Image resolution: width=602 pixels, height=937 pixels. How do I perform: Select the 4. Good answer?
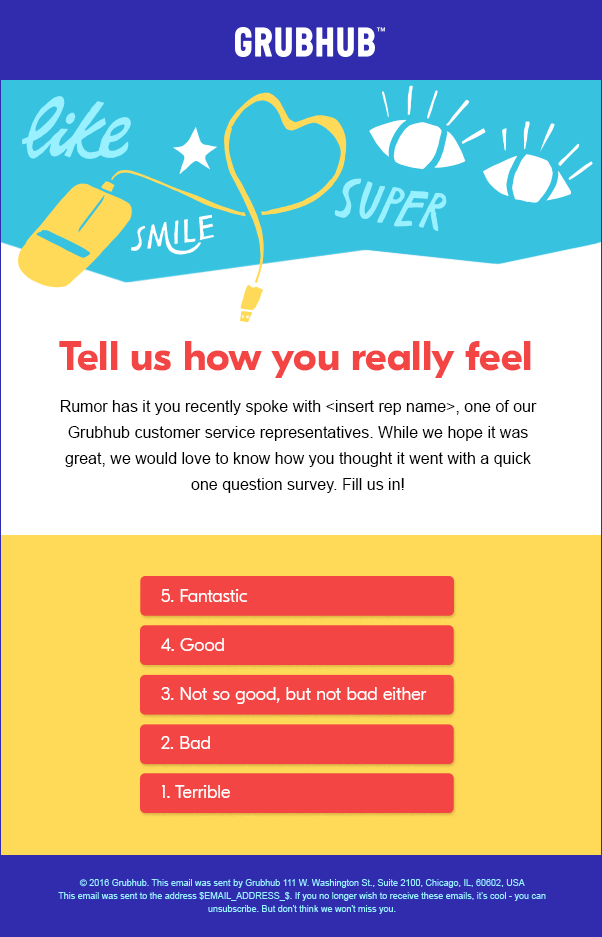click(296, 645)
